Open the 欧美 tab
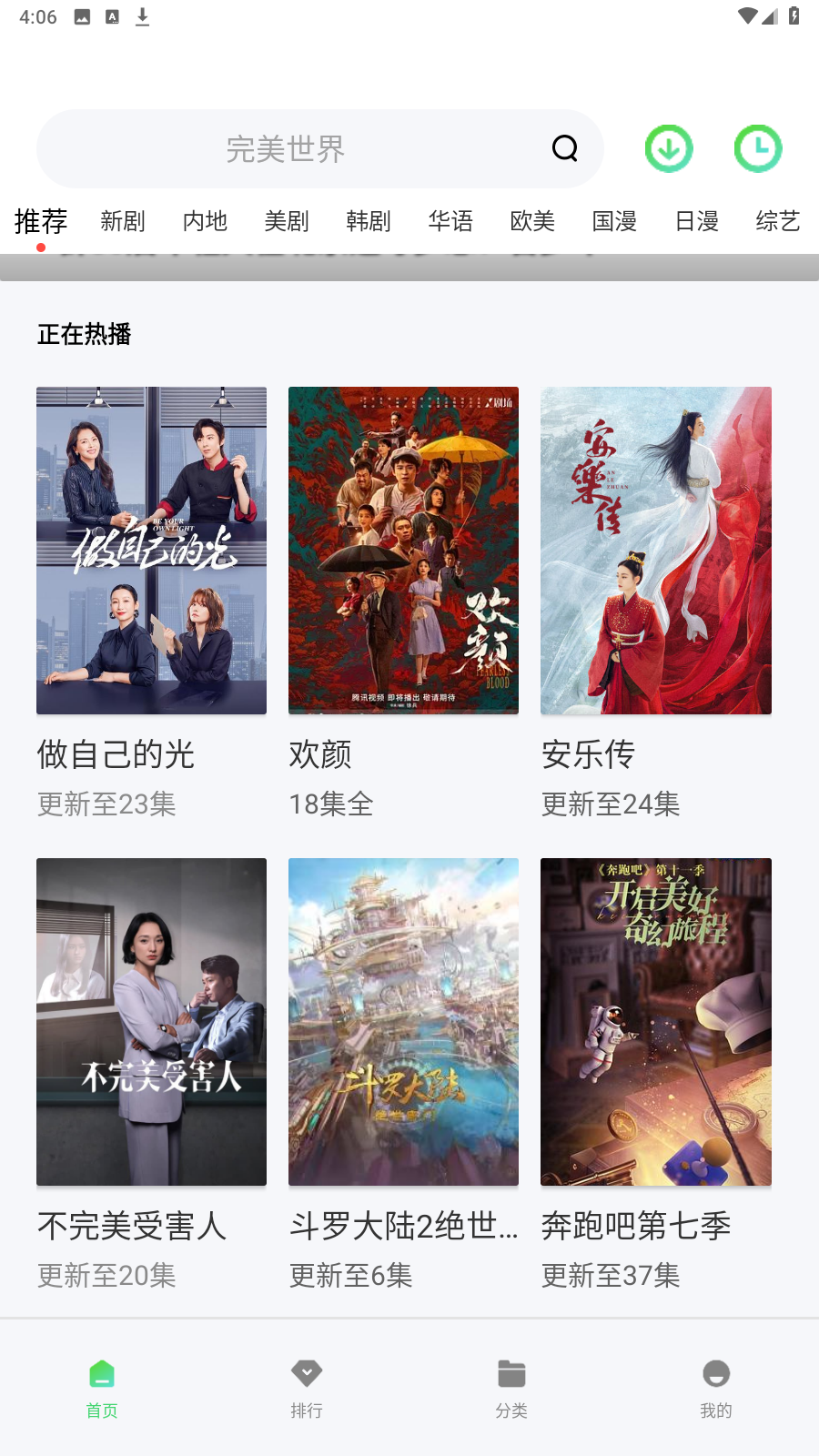The height and width of the screenshot is (1456, 819). [532, 221]
